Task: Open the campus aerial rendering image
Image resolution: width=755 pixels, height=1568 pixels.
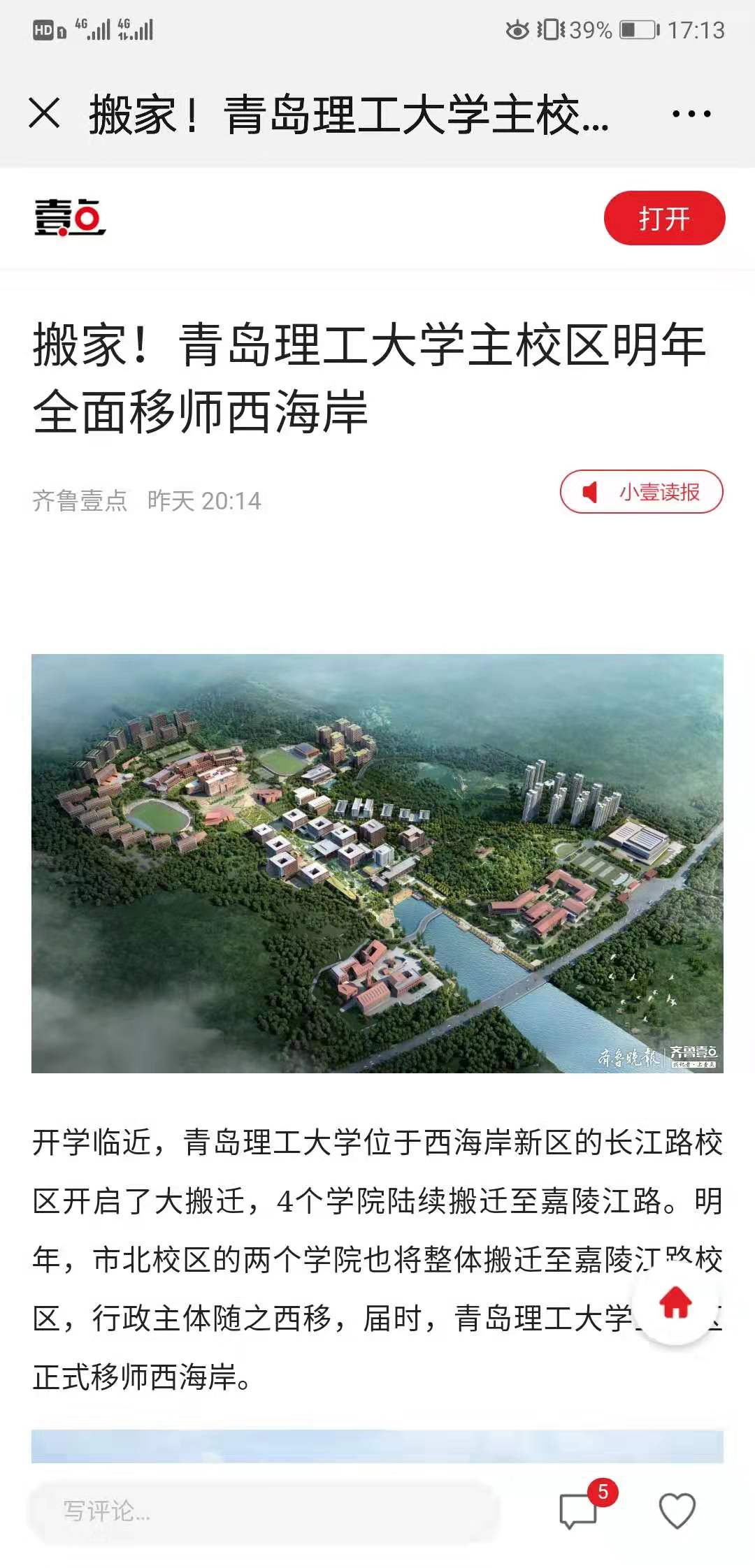Action: tap(377, 863)
